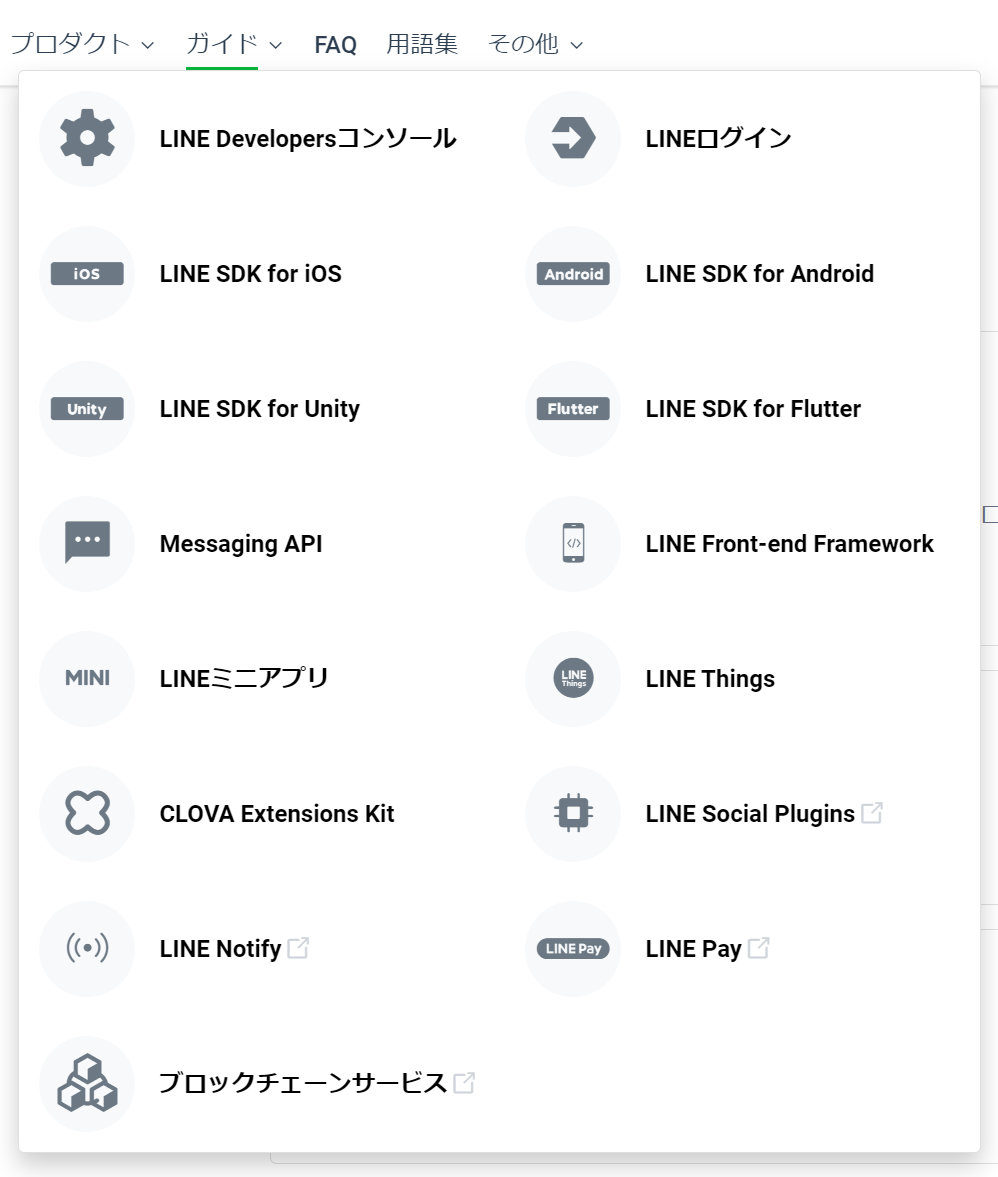Image resolution: width=998 pixels, height=1177 pixels.
Task: Click the iOS badge icon
Action: pos(87,273)
